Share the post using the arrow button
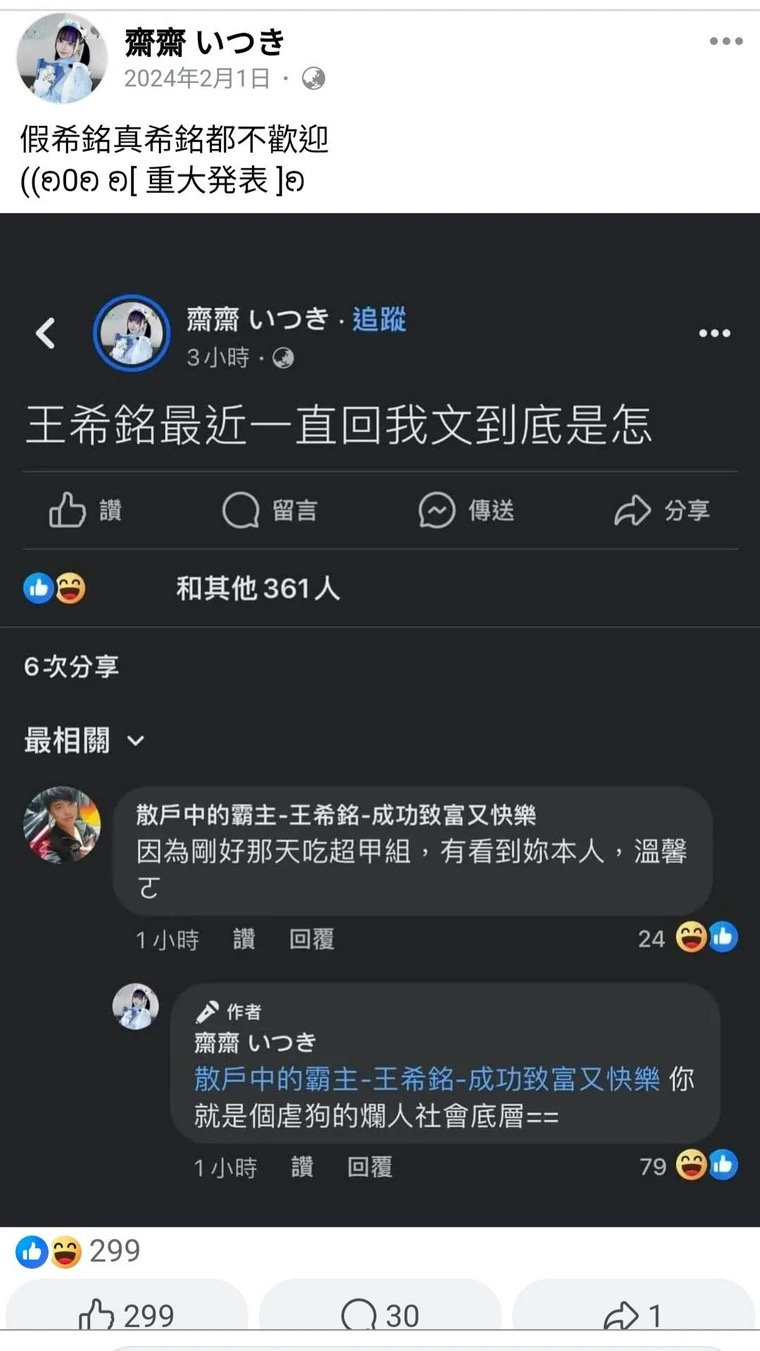The image size is (760, 1351). point(634,1314)
